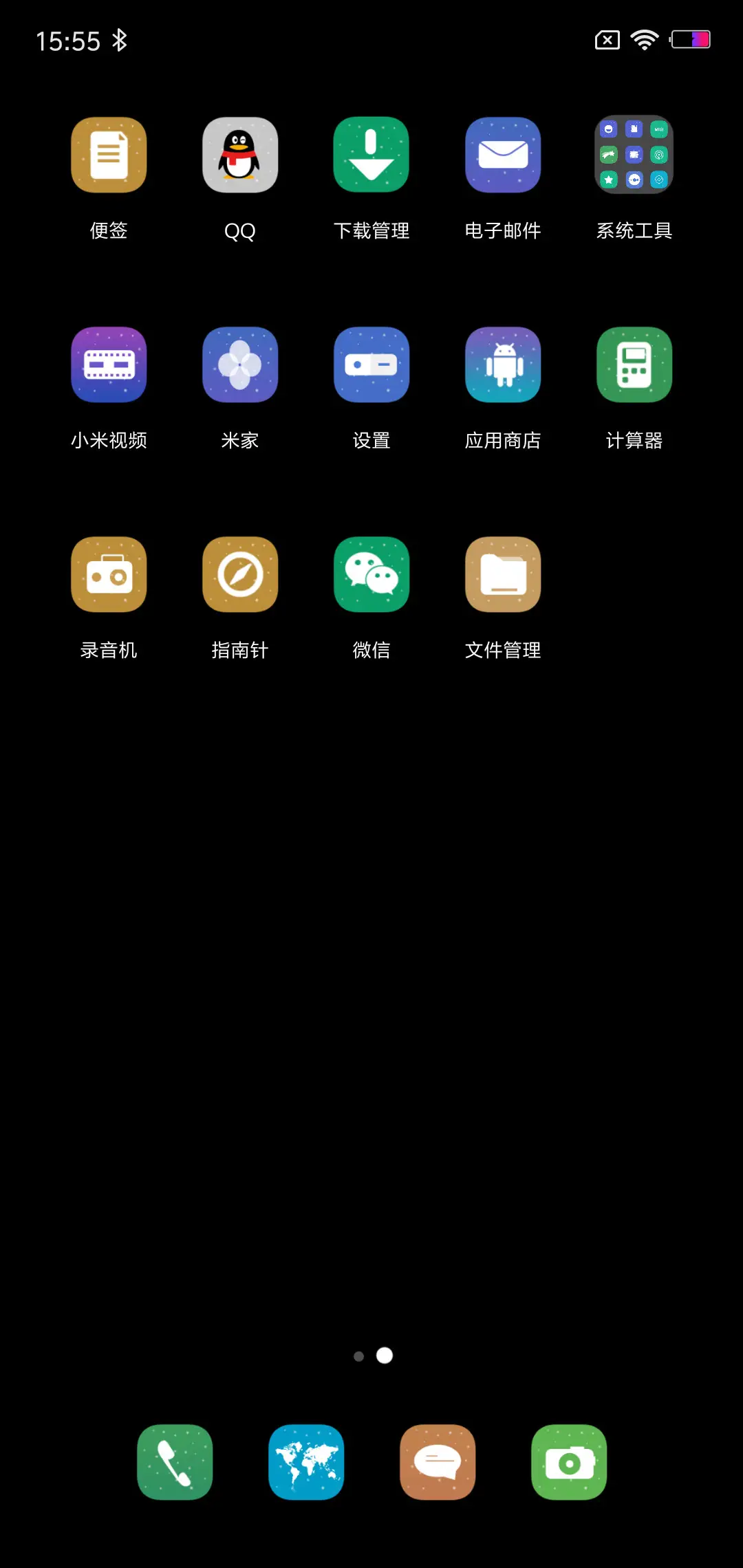Open the 便签 notes app
743x1568 pixels.
(108, 154)
